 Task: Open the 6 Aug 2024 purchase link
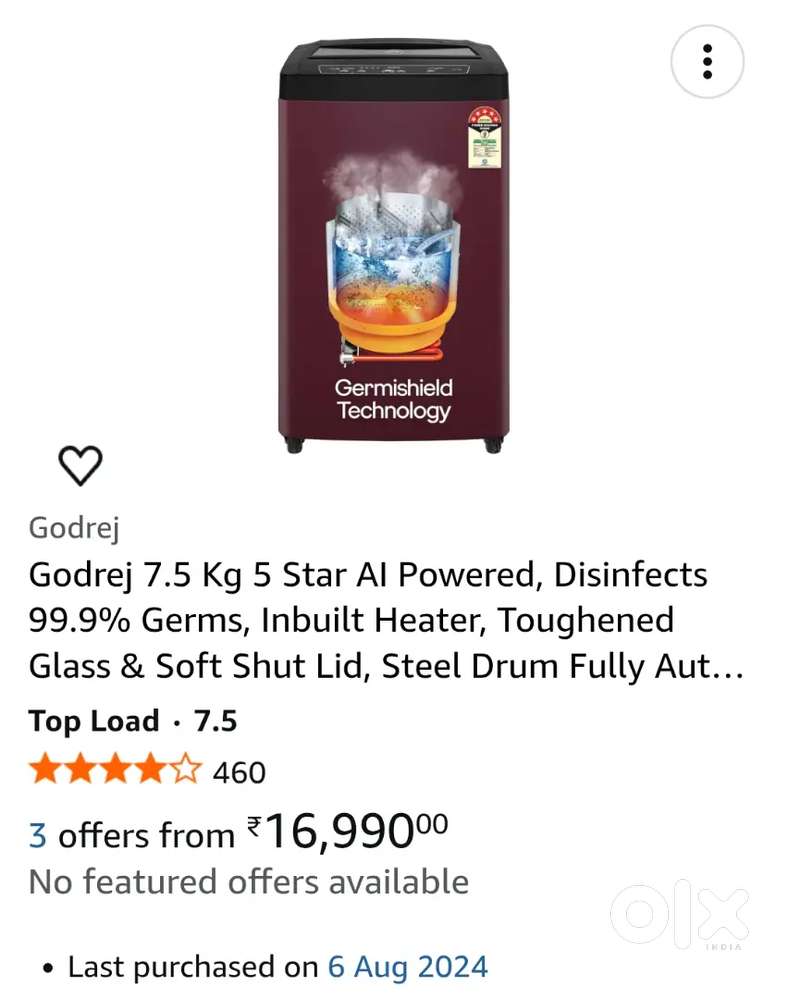point(407,967)
